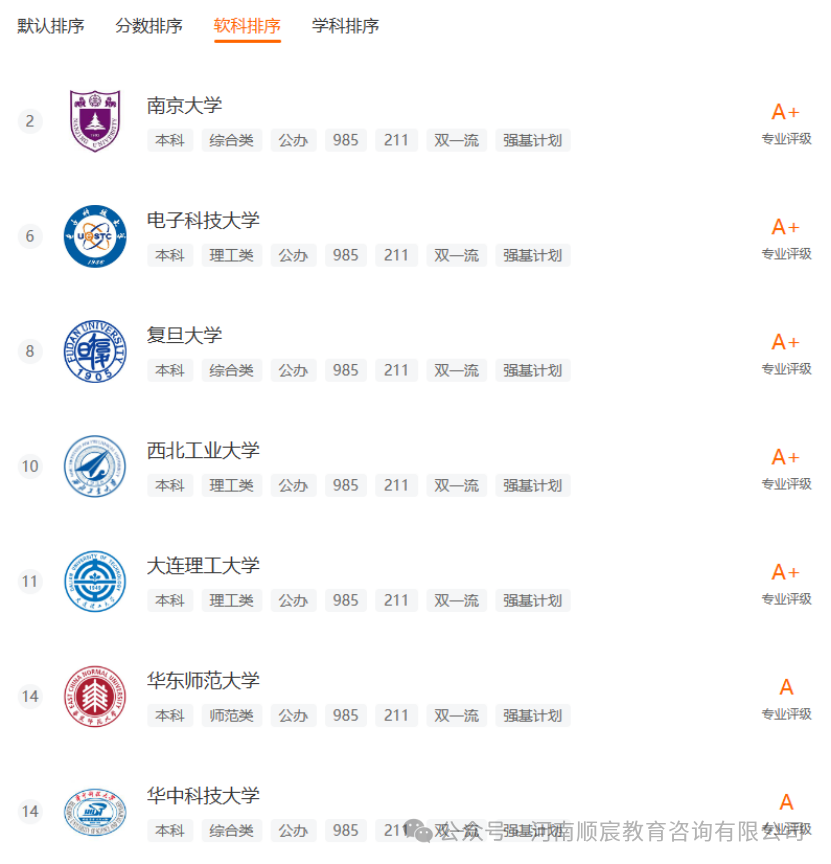This screenshot has height=864, width=831.
Task: Switch to the 默认排序 tab
Action: pyautogui.click(x=51, y=26)
